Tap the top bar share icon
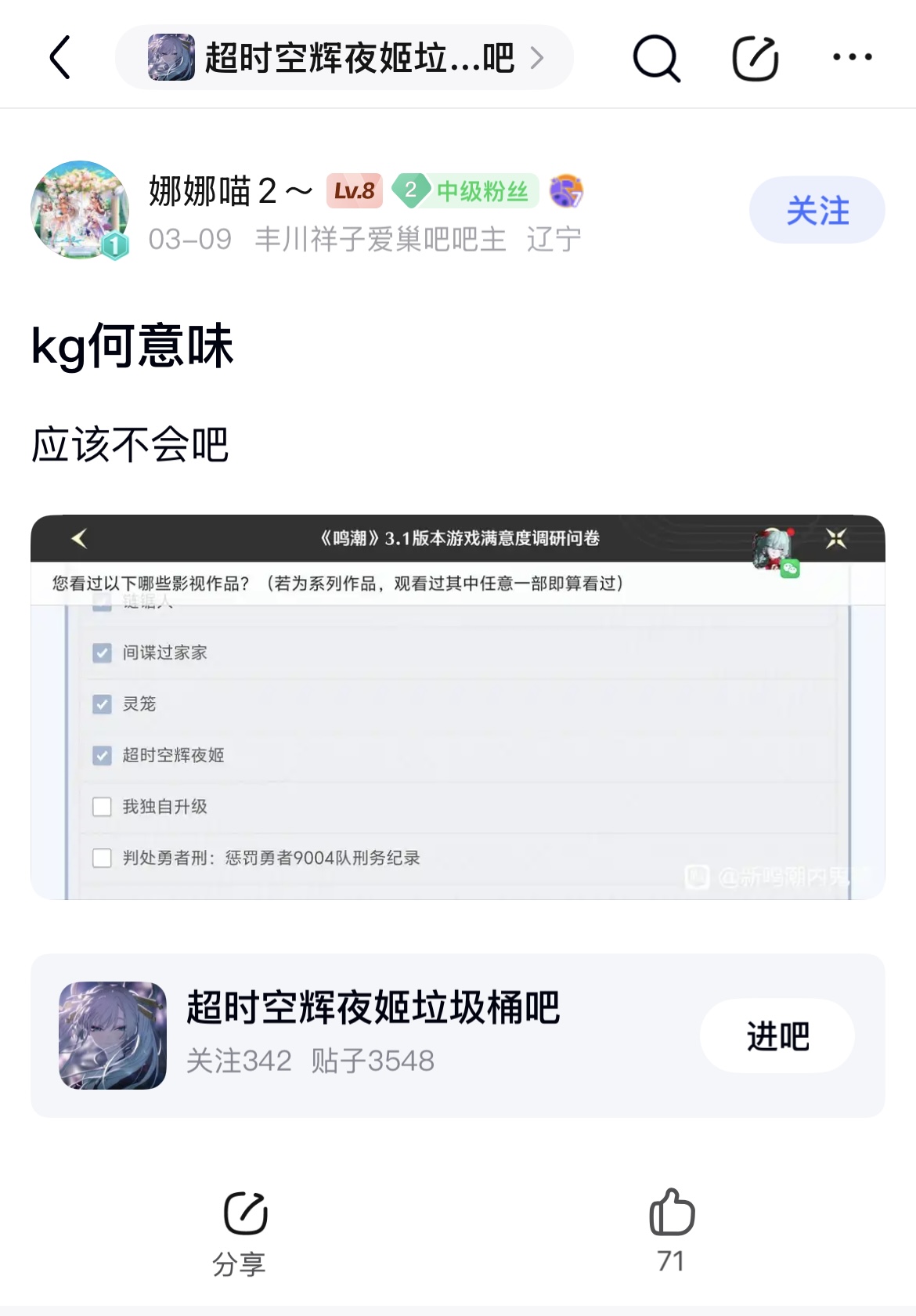The width and height of the screenshot is (916, 1316). click(x=755, y=58)
